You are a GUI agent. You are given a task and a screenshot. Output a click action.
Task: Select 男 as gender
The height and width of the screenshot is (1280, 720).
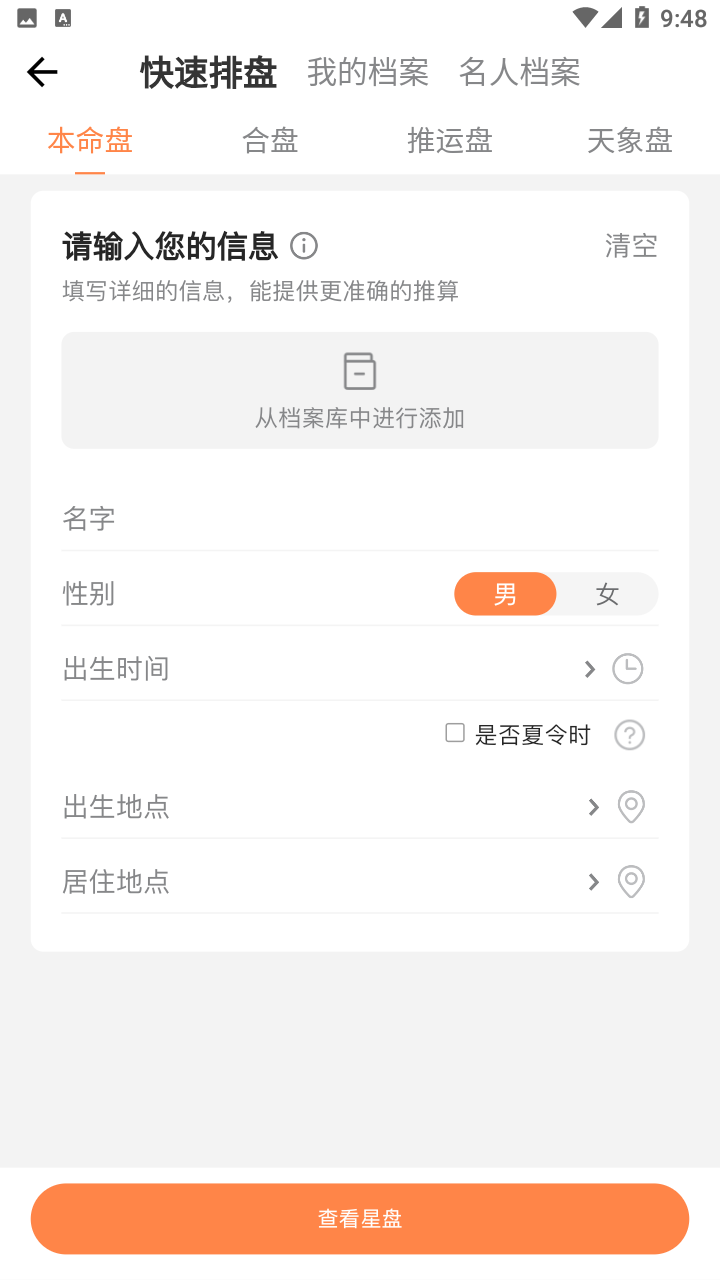point(505,594)
